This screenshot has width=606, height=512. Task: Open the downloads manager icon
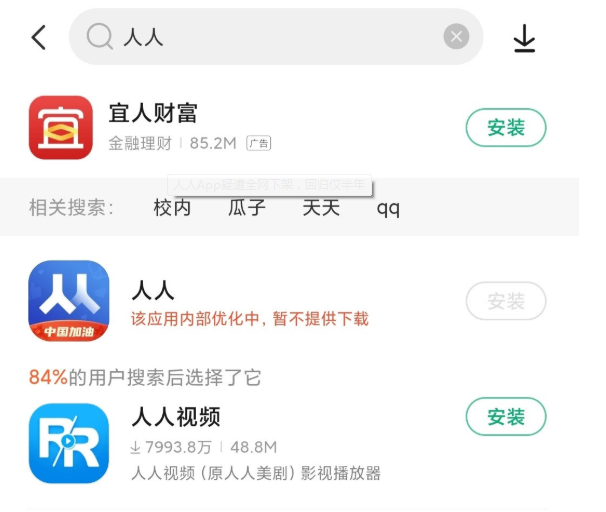tap(524, 39)
